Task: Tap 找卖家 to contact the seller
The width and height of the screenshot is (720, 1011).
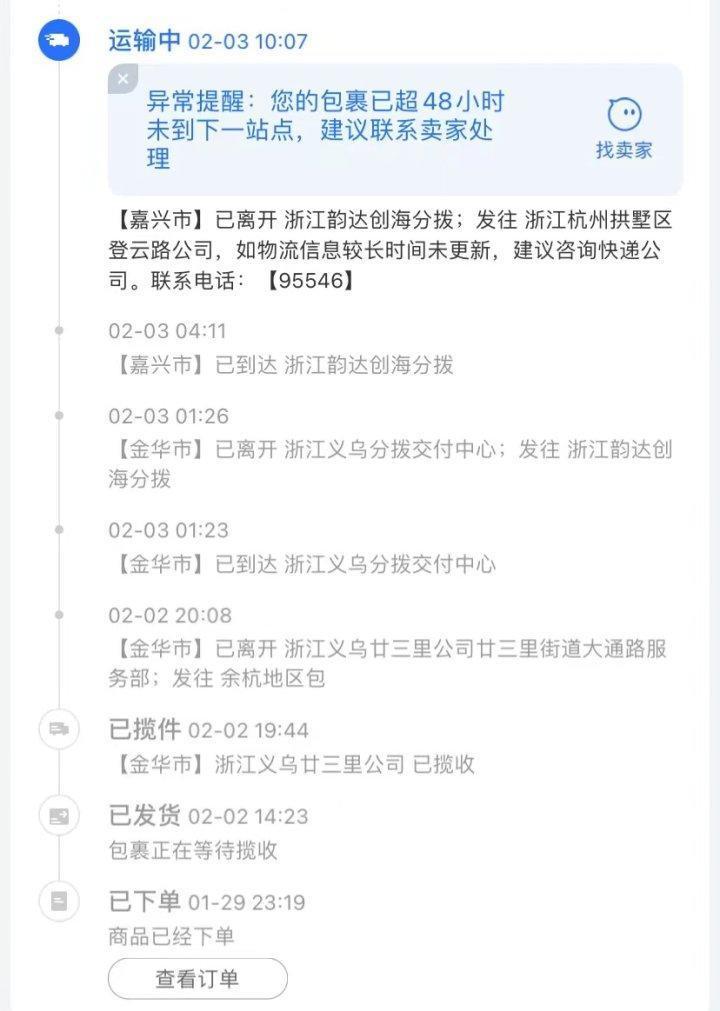Action: point(624,129)
